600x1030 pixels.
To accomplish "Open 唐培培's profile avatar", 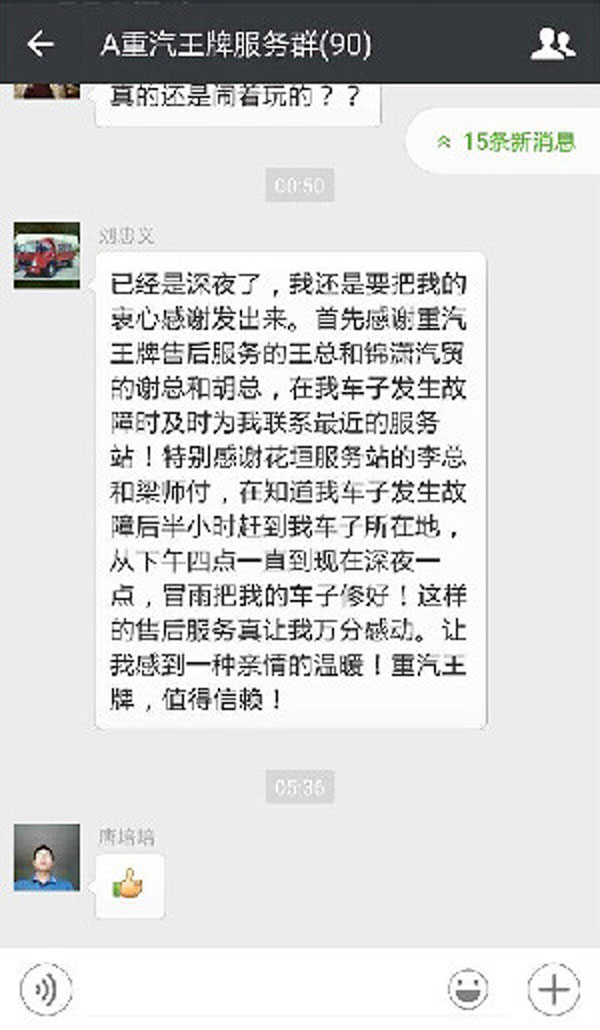I will pos(46,857).
